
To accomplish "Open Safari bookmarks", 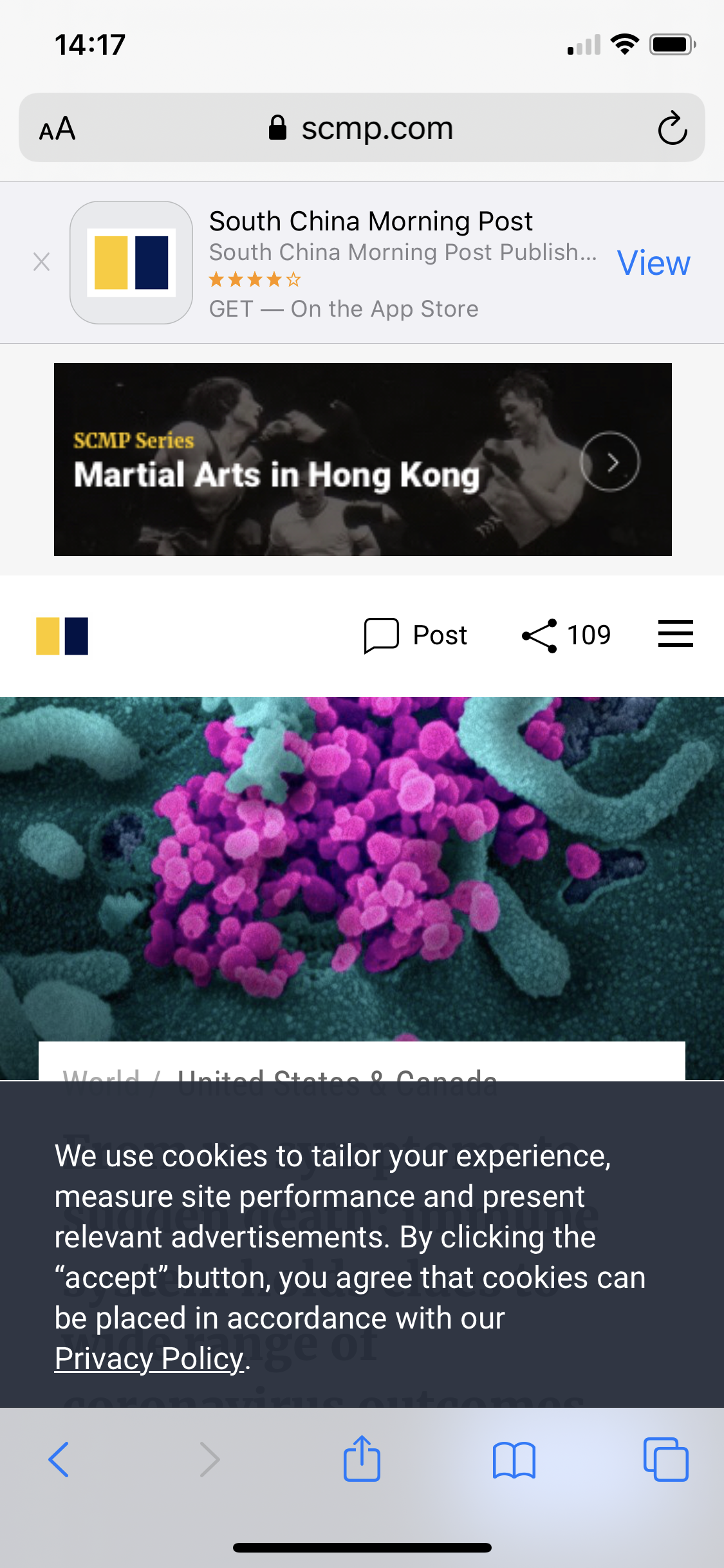I will tap(514, 1459).
